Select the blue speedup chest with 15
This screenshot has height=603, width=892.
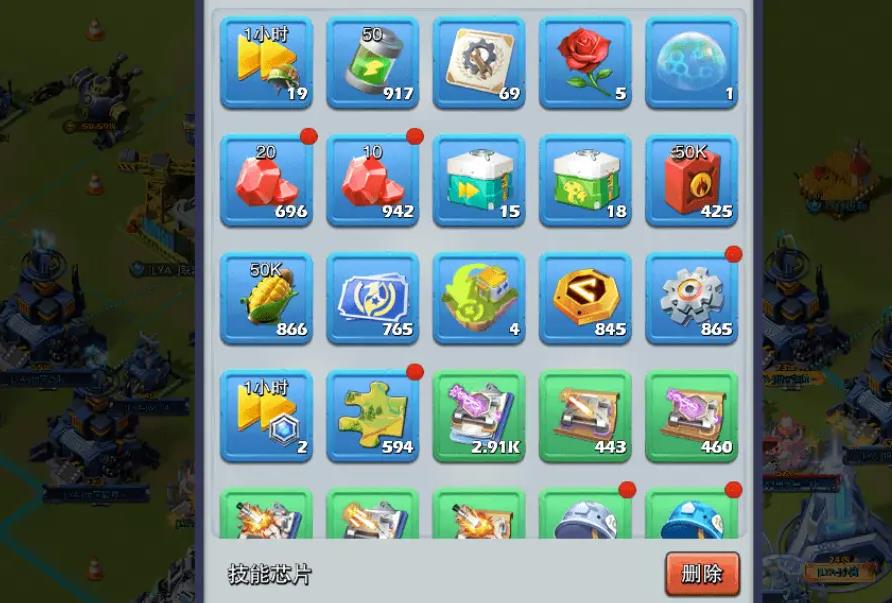tap(479, 180)
